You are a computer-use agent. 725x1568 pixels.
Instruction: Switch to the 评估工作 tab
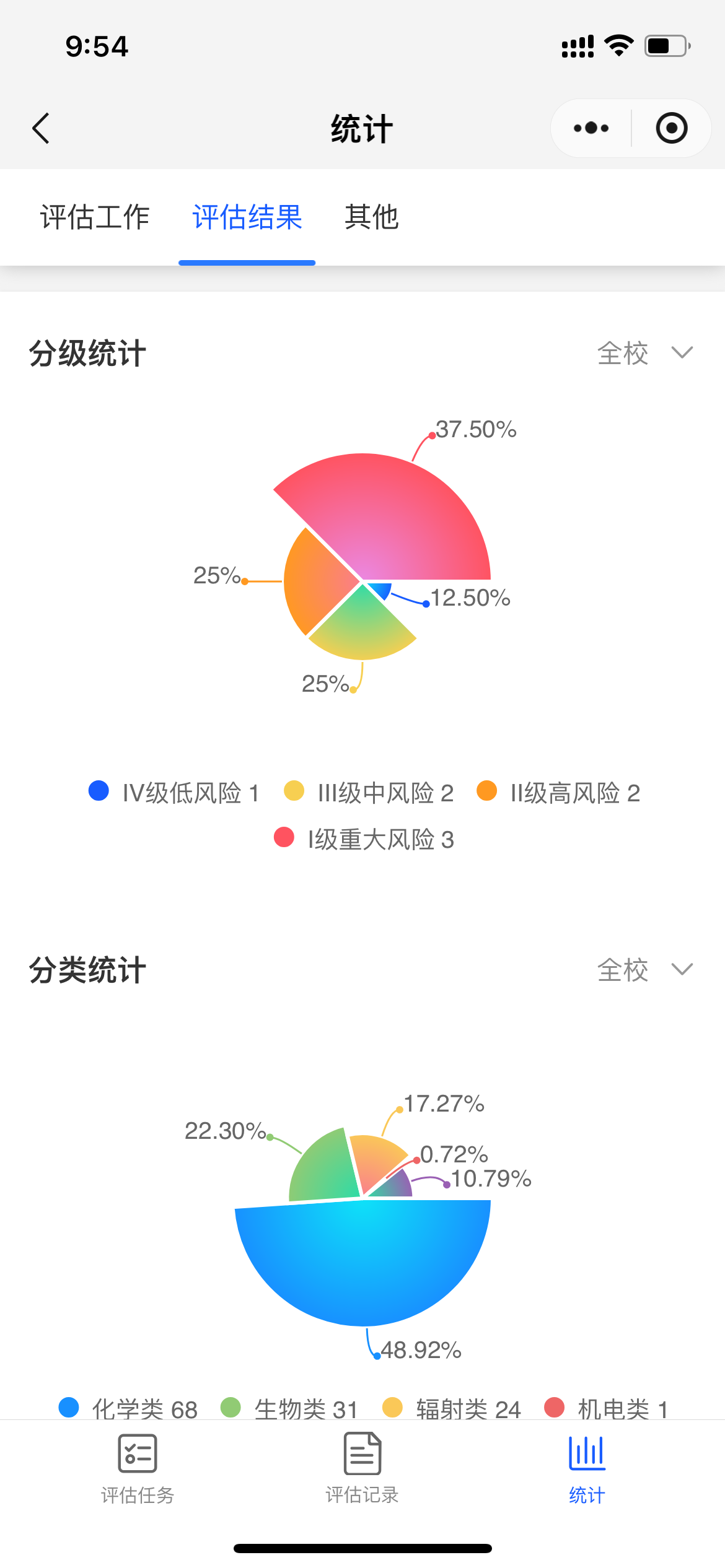tap(95, 217)
